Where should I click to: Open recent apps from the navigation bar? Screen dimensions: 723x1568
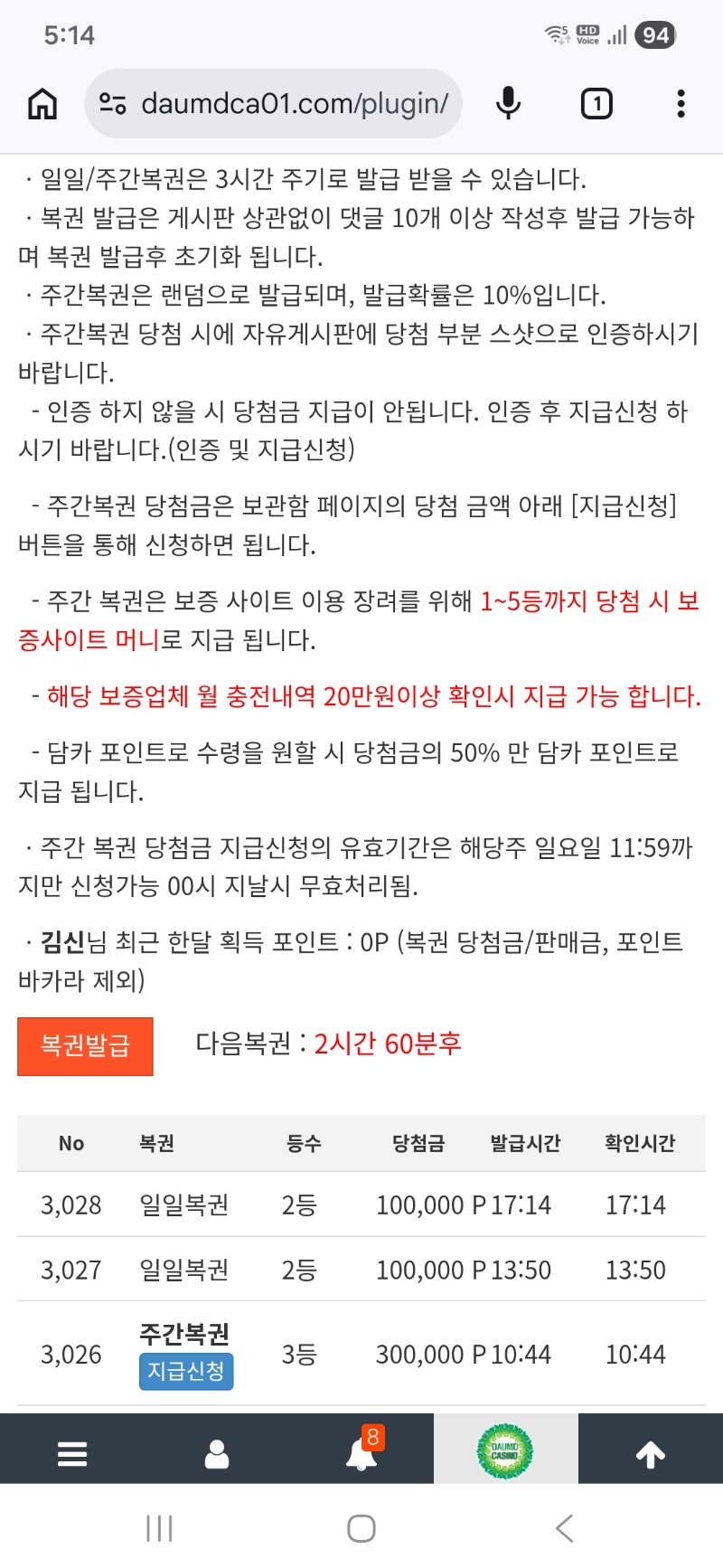(159, 1529)
